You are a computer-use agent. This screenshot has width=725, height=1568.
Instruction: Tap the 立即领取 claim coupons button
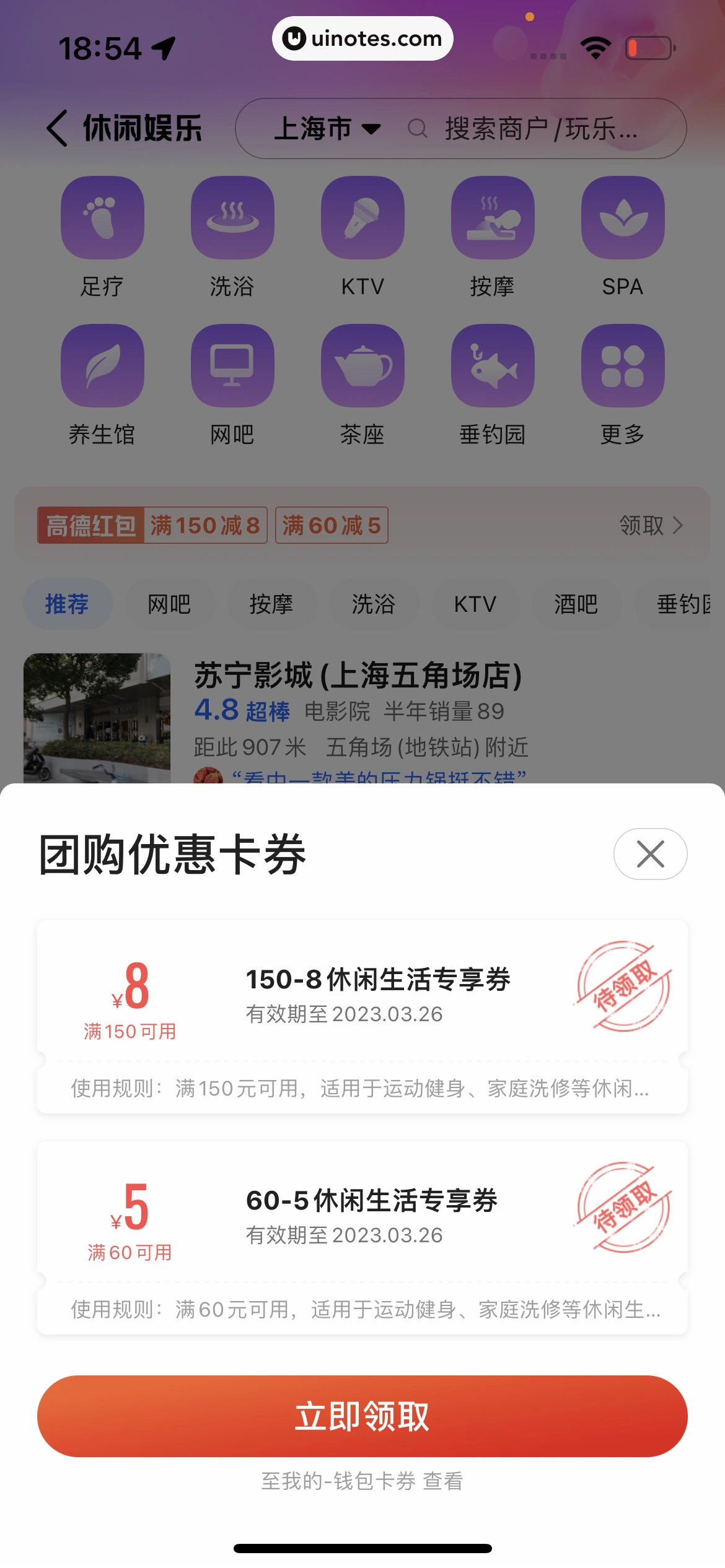[362, 1416]
